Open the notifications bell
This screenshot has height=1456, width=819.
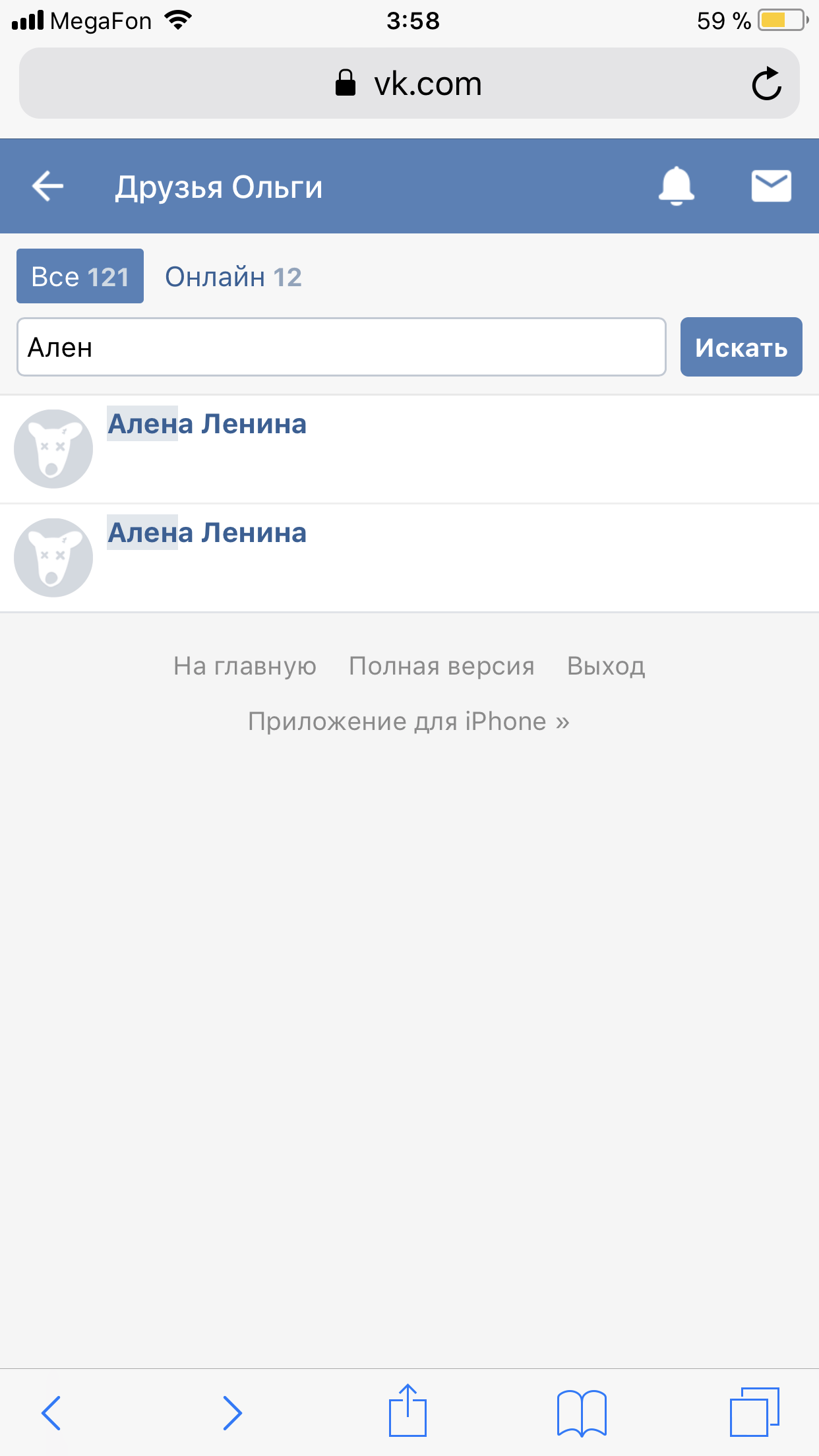(677, 186)
